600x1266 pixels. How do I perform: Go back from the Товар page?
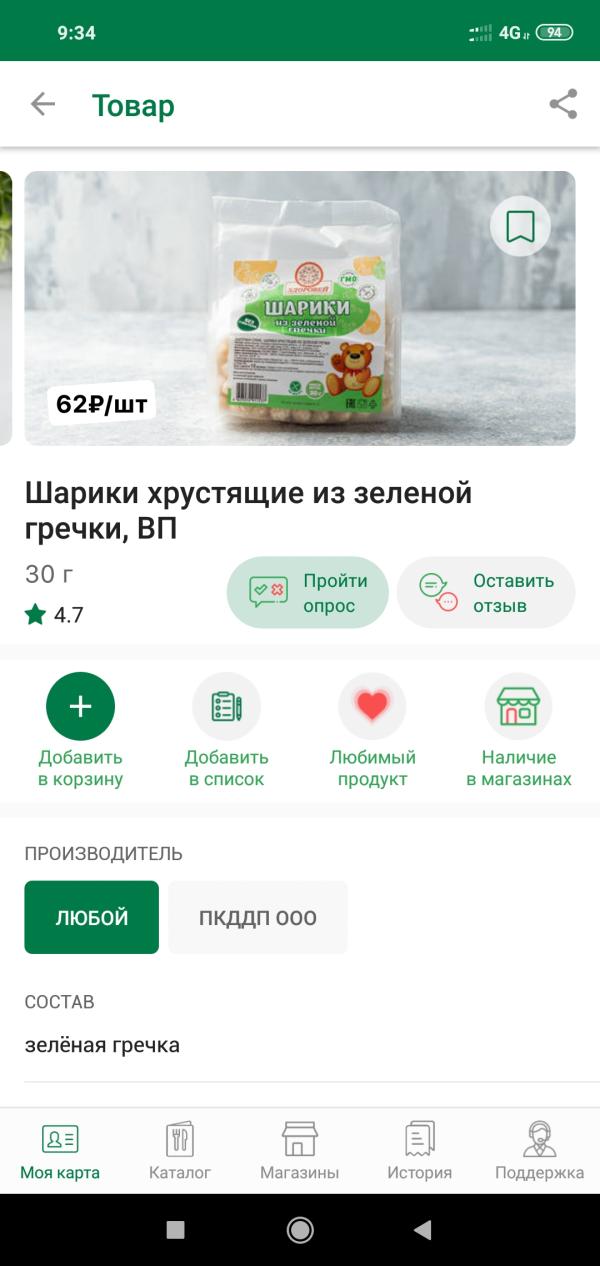coord(42,104)
